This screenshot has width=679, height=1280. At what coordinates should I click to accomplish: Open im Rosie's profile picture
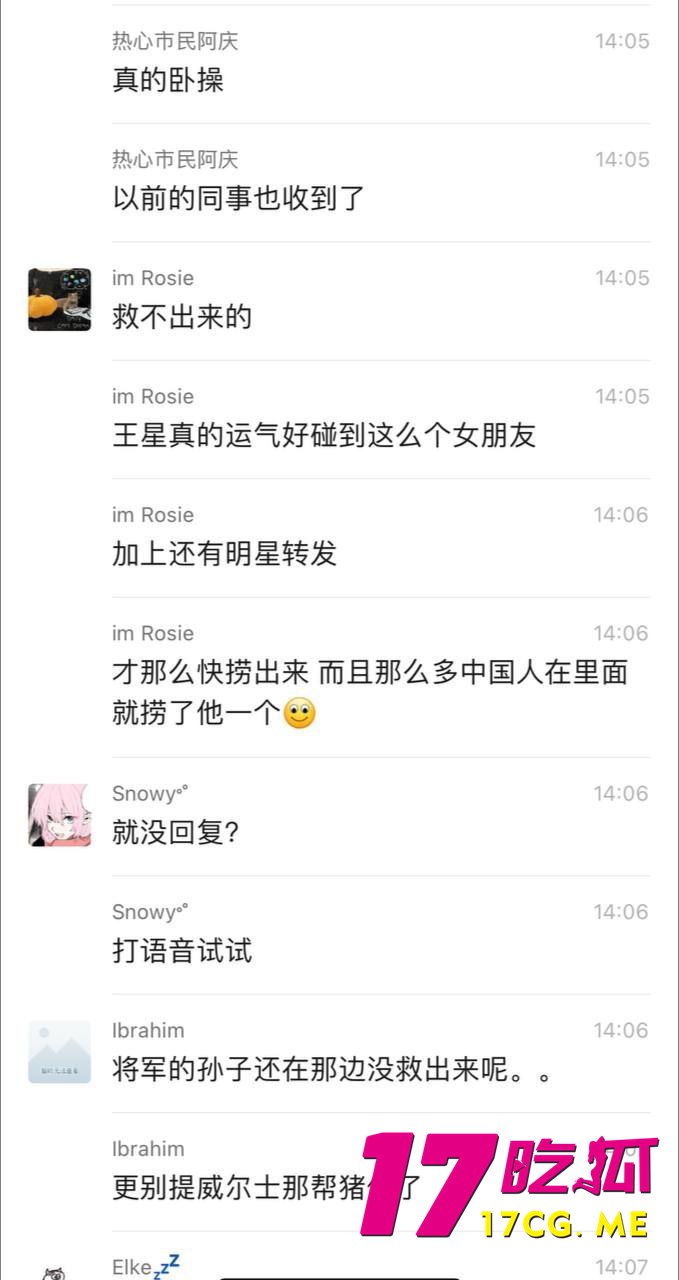[59, 299]
